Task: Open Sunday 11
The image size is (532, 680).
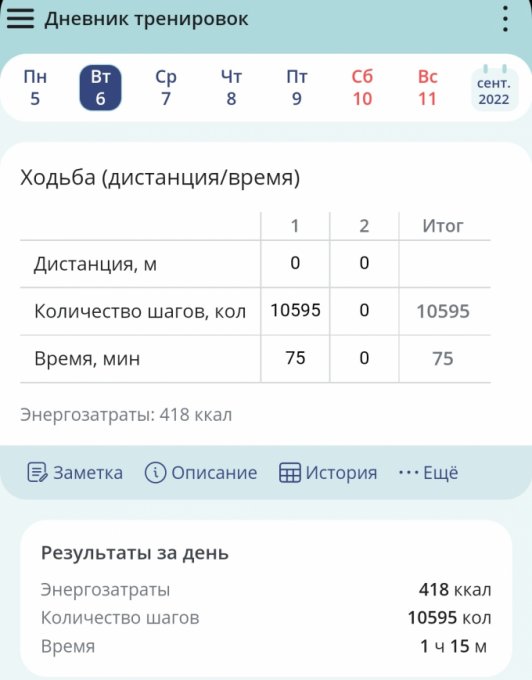Action: tap(428, 88)
